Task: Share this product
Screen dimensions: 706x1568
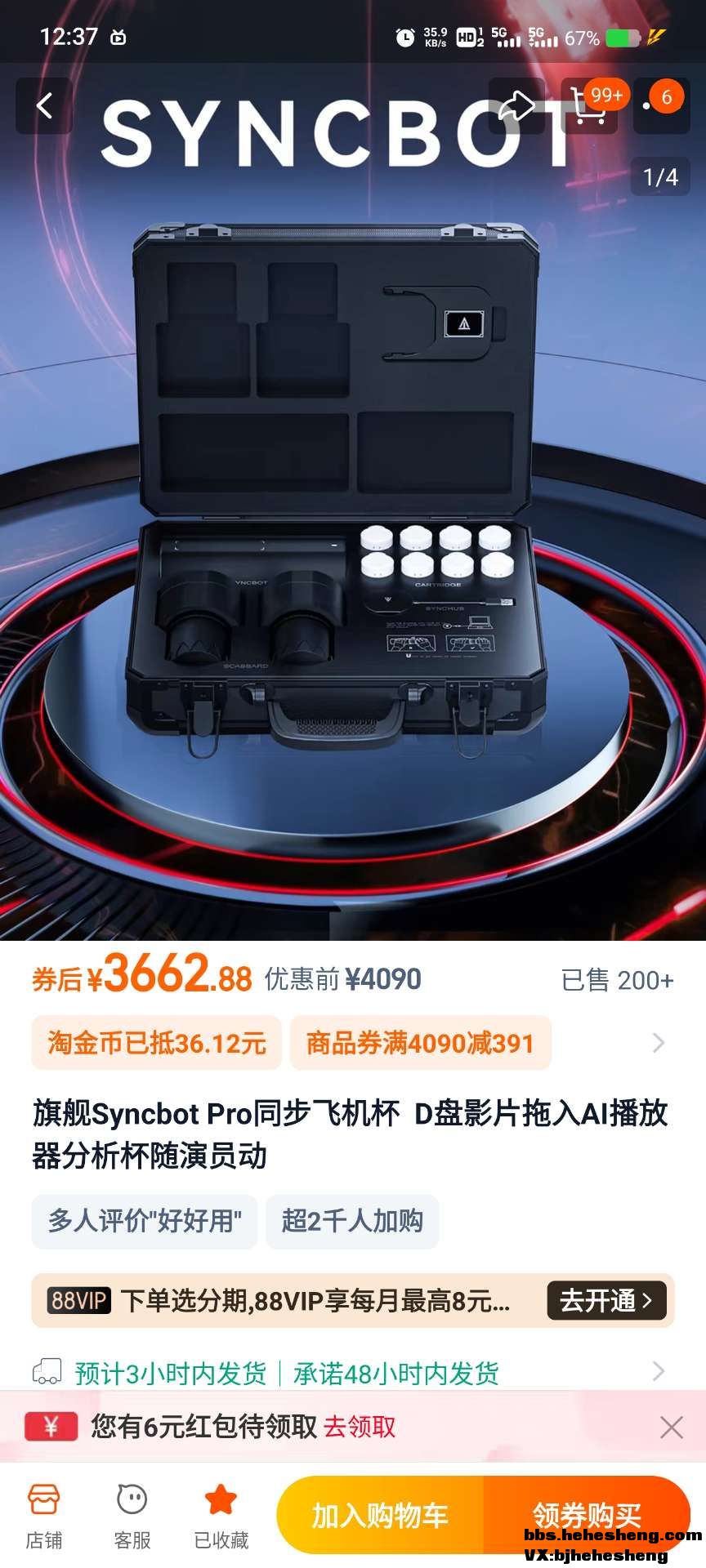Action: 516,105
